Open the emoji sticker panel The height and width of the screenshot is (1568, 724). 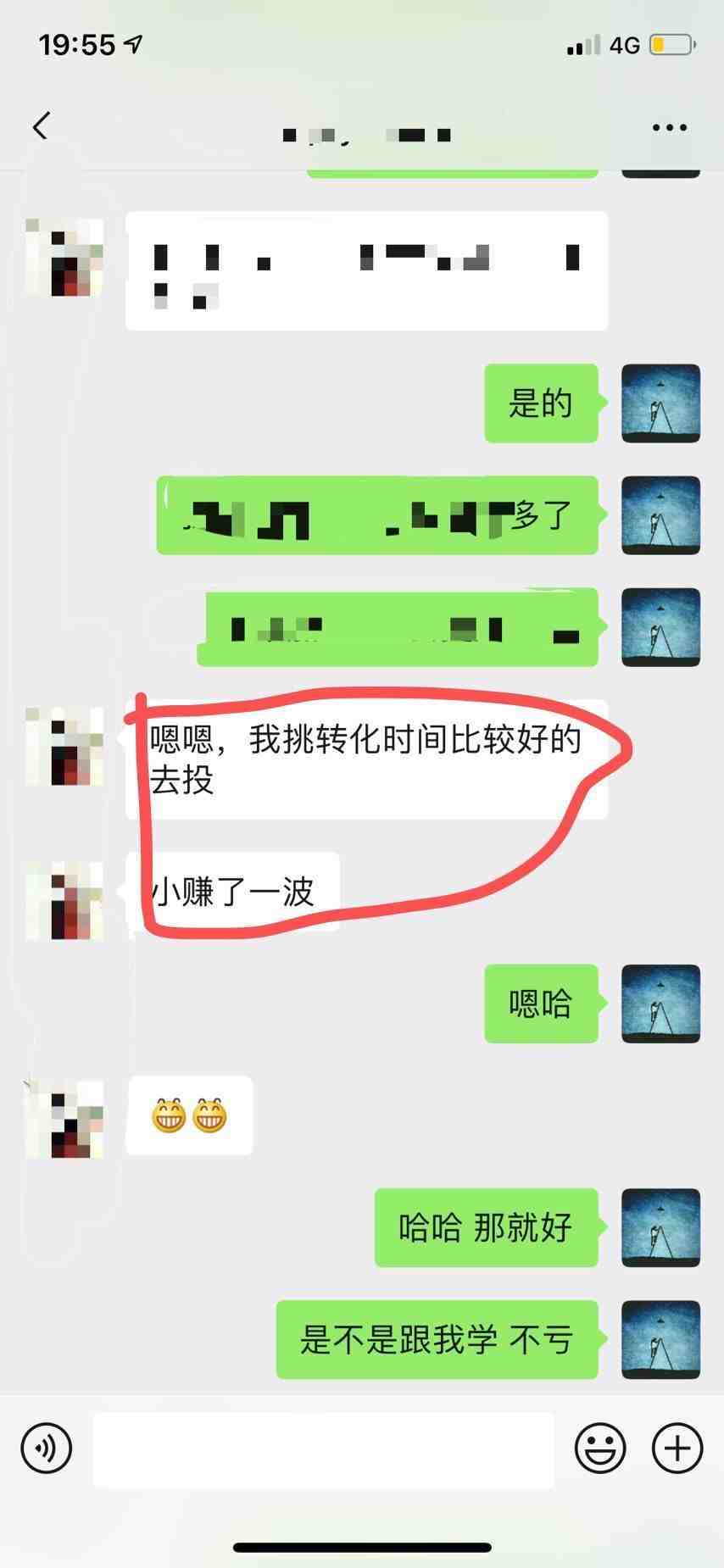click(x=600, y=1448)
